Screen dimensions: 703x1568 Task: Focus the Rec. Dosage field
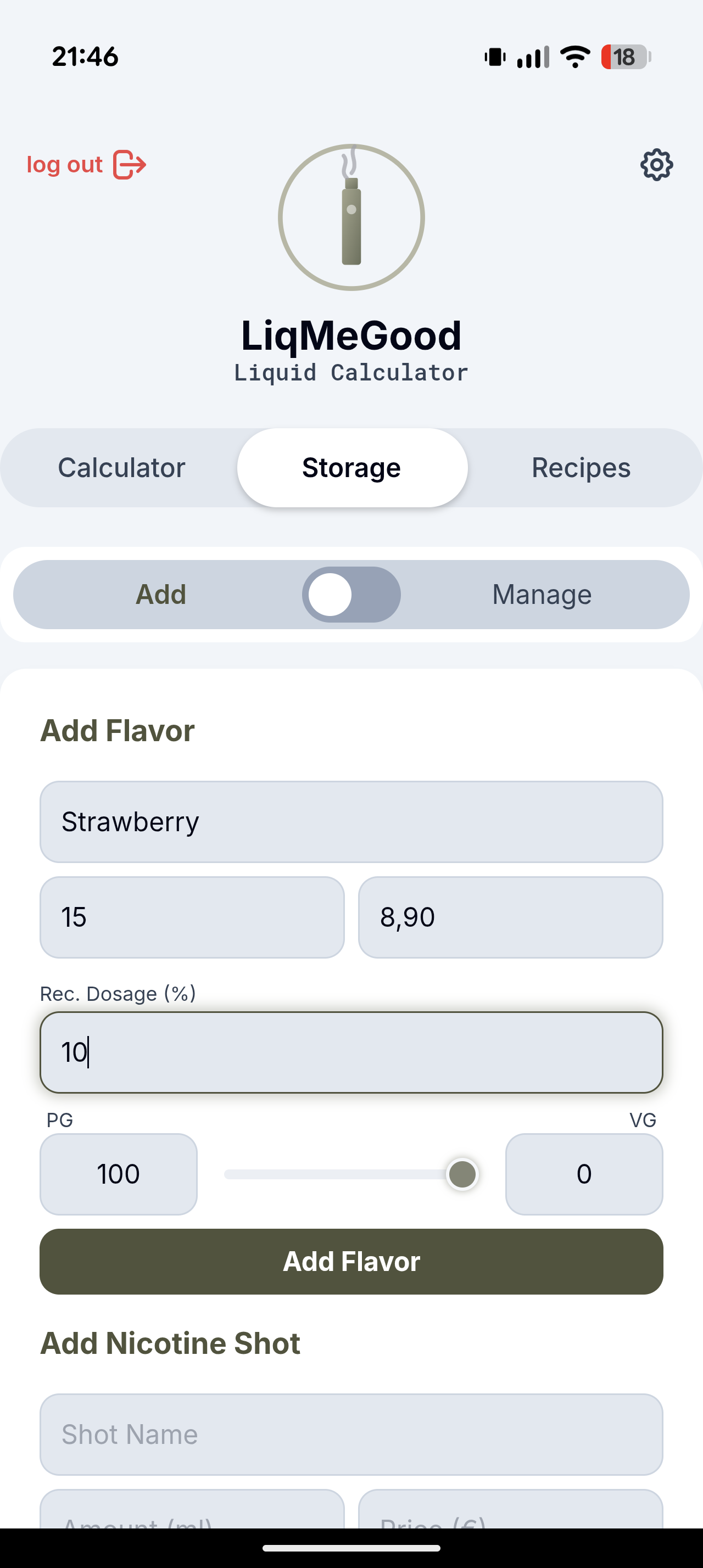(x=351, y=1052)
